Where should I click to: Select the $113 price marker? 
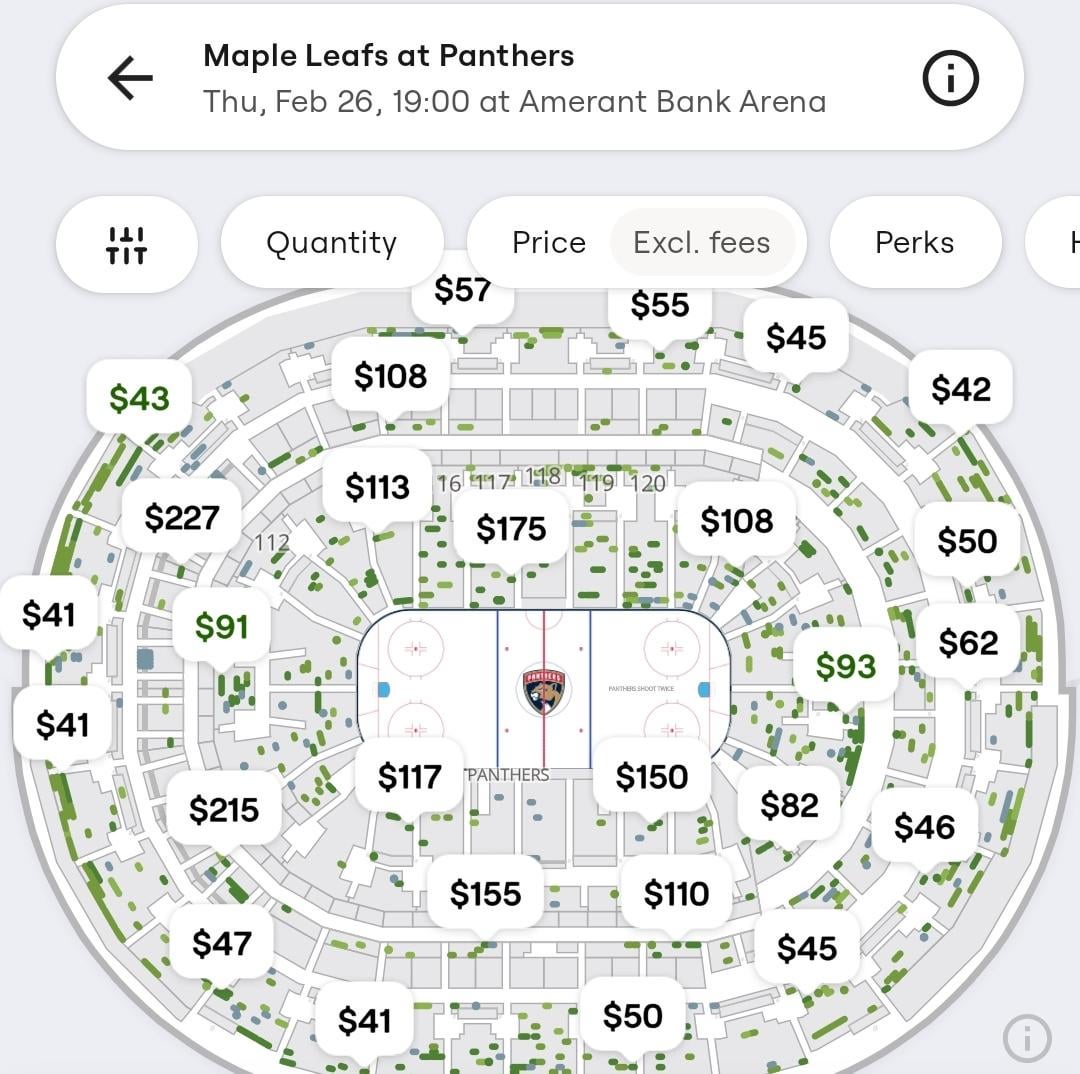[377, 487]
